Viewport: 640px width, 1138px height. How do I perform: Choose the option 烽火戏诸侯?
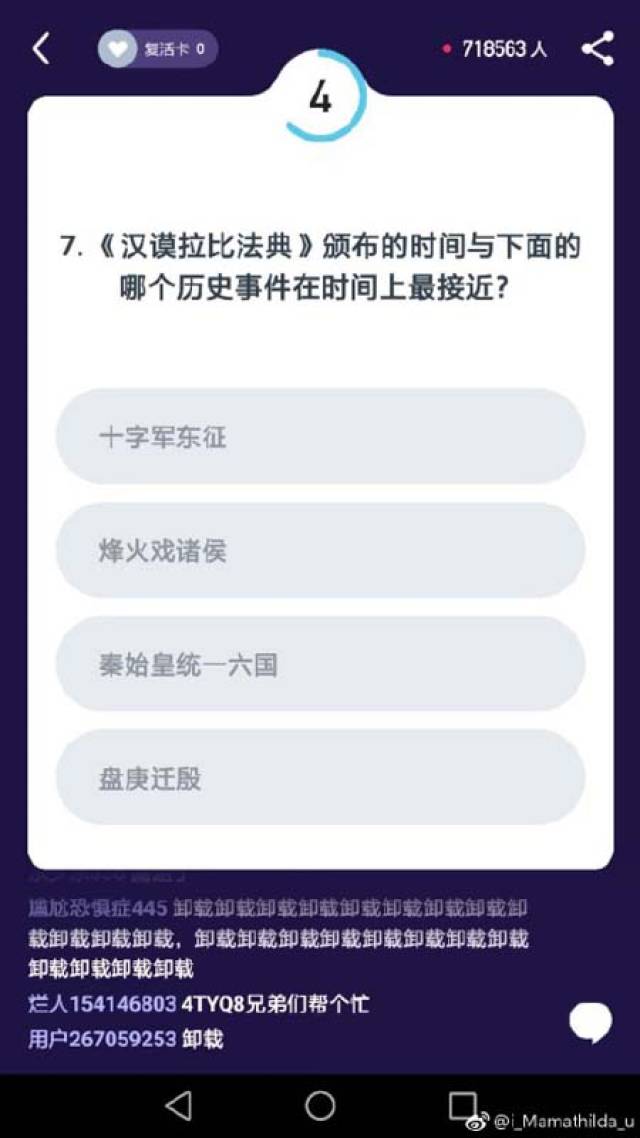320,550
